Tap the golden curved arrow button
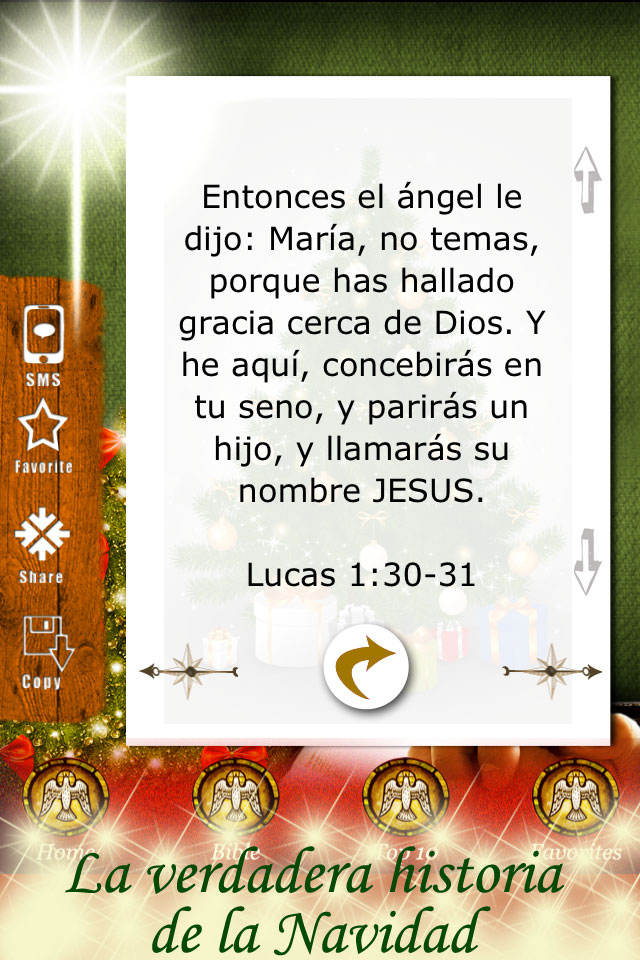This screenshot has height=960, width=640. pos(366,668)
